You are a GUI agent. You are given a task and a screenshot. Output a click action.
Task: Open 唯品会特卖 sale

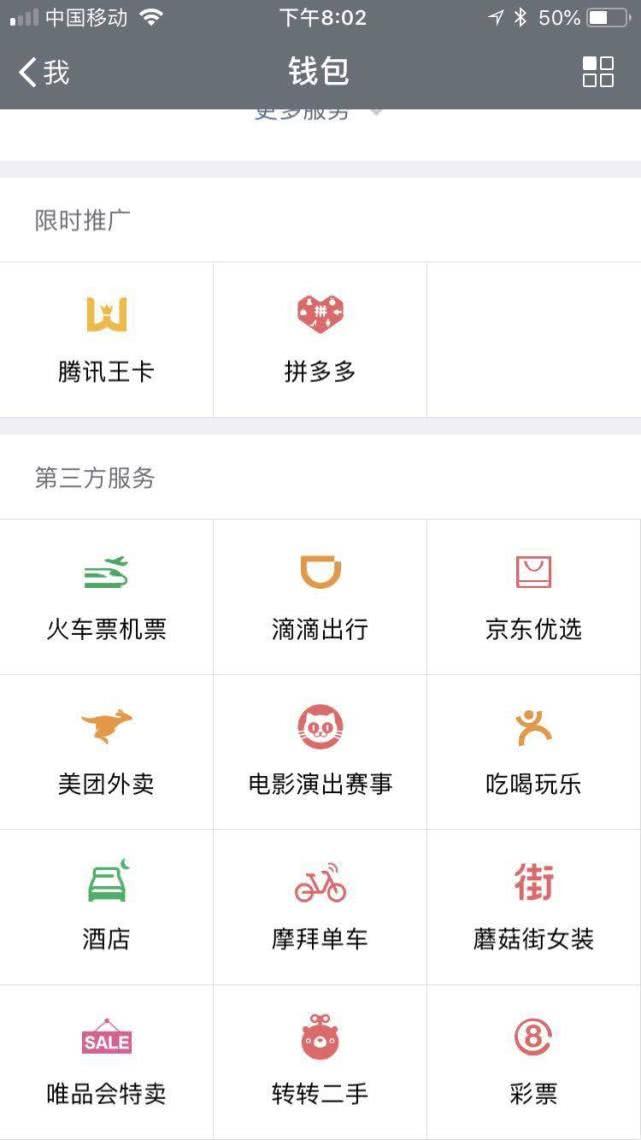[106, 1061]
